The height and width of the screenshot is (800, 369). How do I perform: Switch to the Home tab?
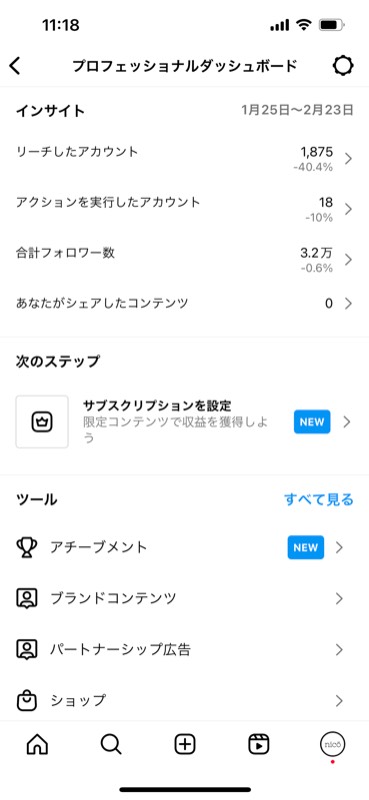point(37,745)
